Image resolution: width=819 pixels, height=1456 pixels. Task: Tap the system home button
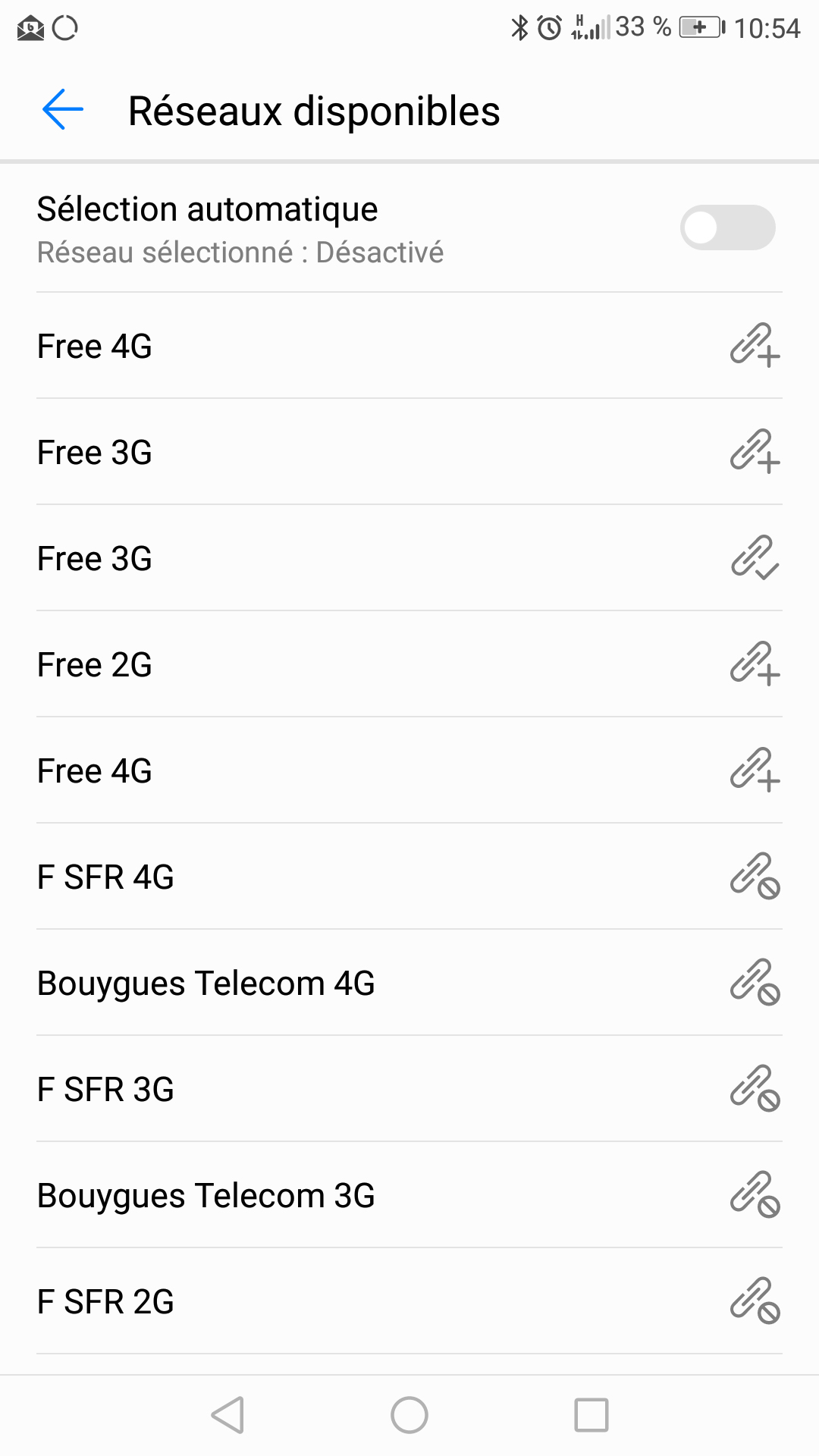[409, 1415]
